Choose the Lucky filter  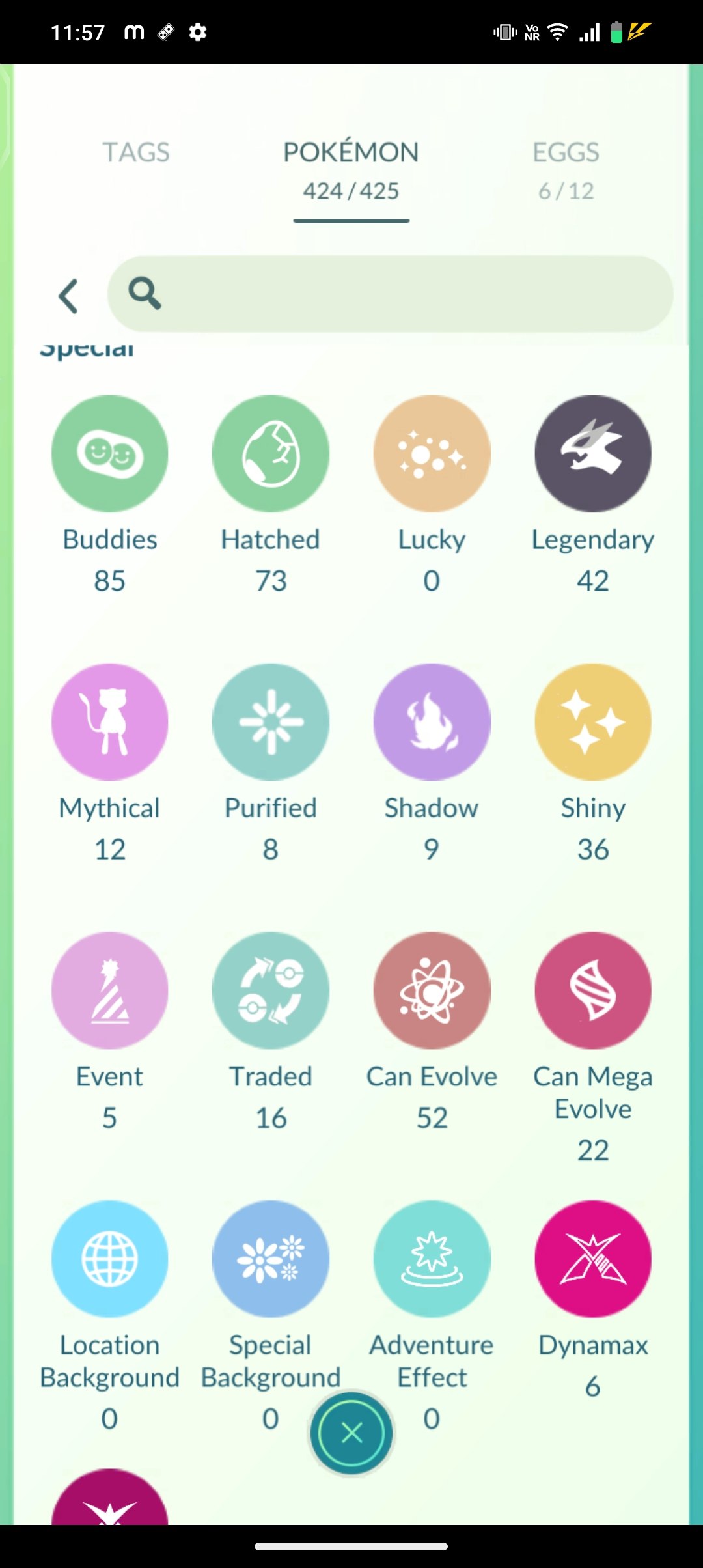click(432, 454)
